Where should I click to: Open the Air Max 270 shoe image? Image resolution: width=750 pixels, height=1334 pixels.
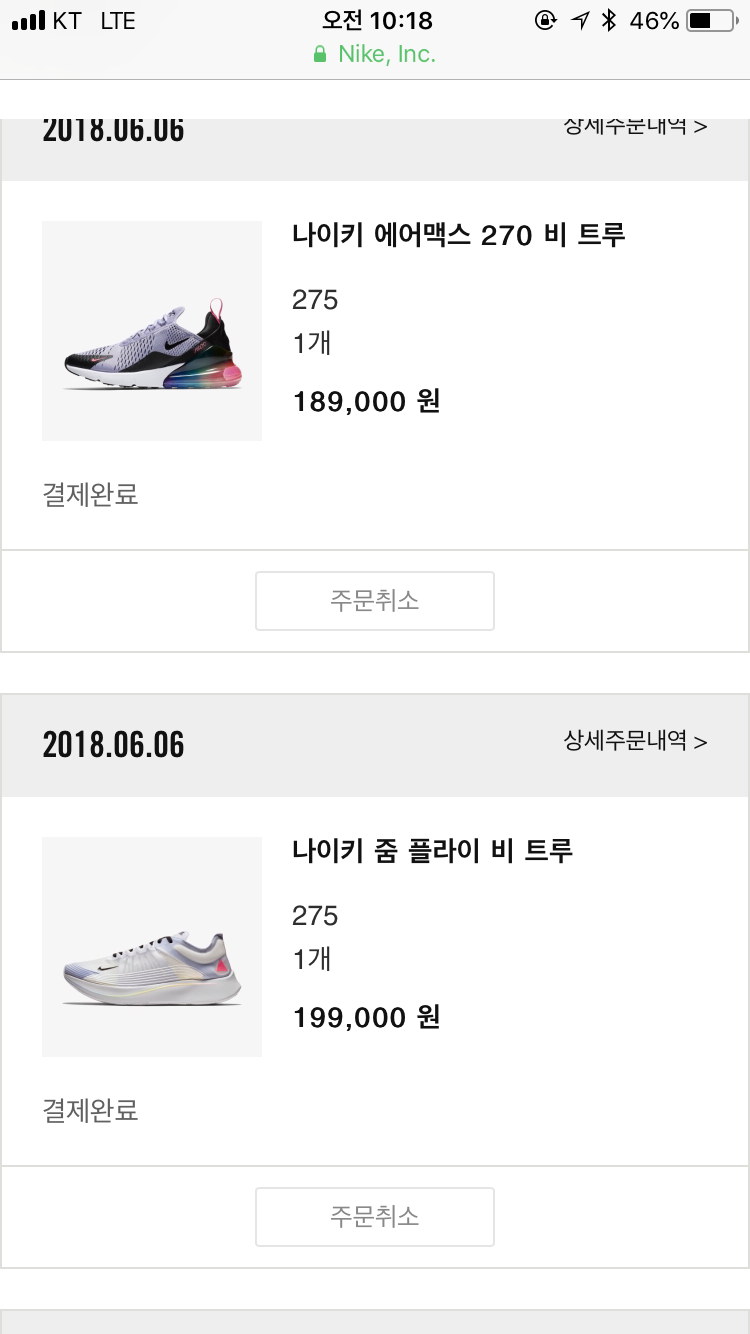pos(152,331)
